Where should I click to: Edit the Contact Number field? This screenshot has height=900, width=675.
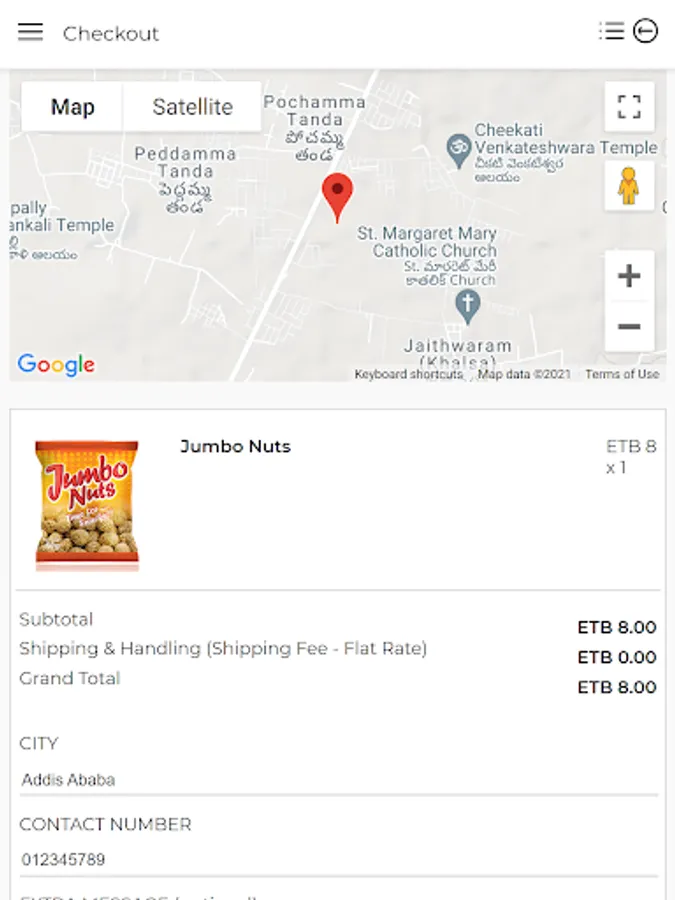click(338, 859)
